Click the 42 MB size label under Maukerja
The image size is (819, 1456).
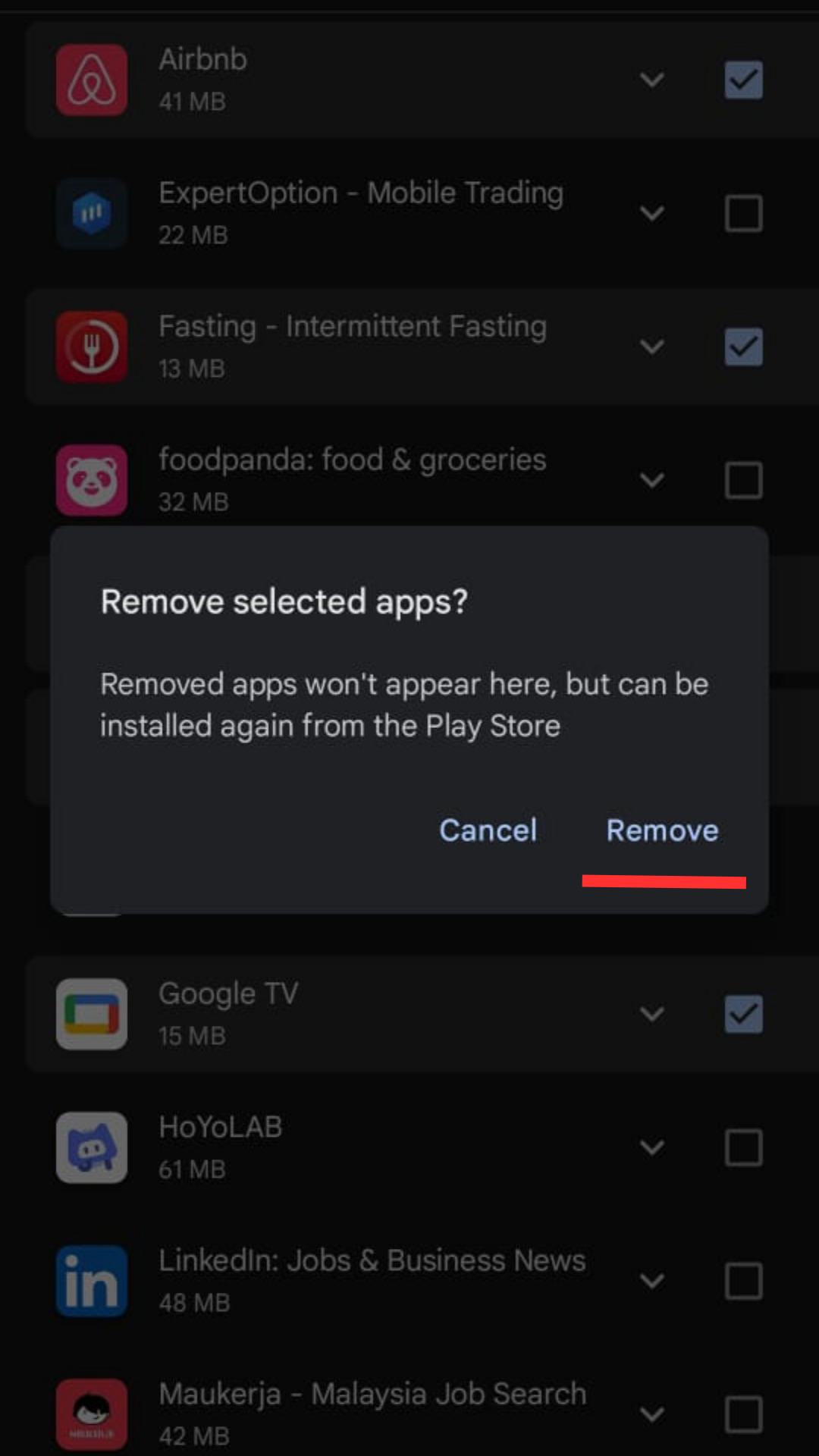click(193, 1436)
